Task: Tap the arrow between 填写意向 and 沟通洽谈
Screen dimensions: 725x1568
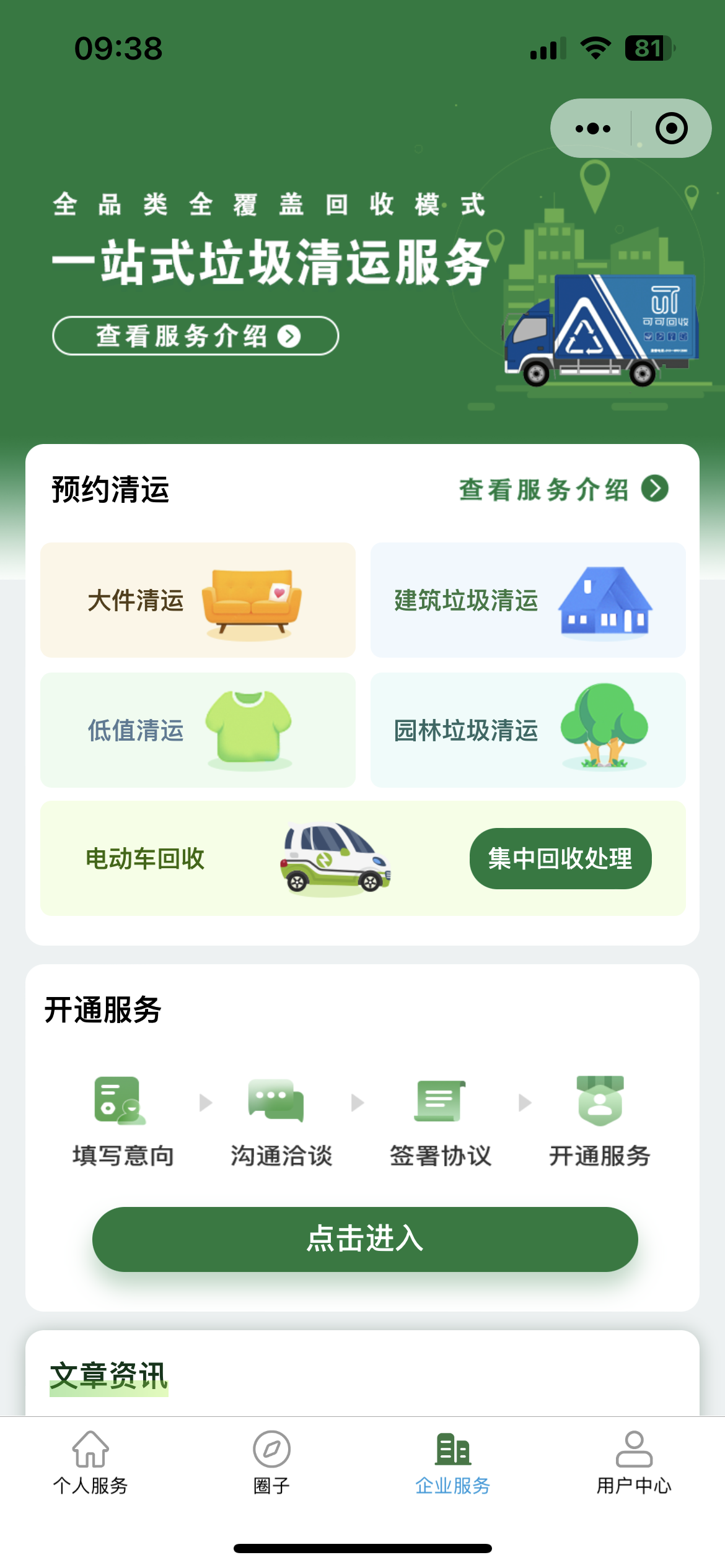Action: pos(204,1104)
